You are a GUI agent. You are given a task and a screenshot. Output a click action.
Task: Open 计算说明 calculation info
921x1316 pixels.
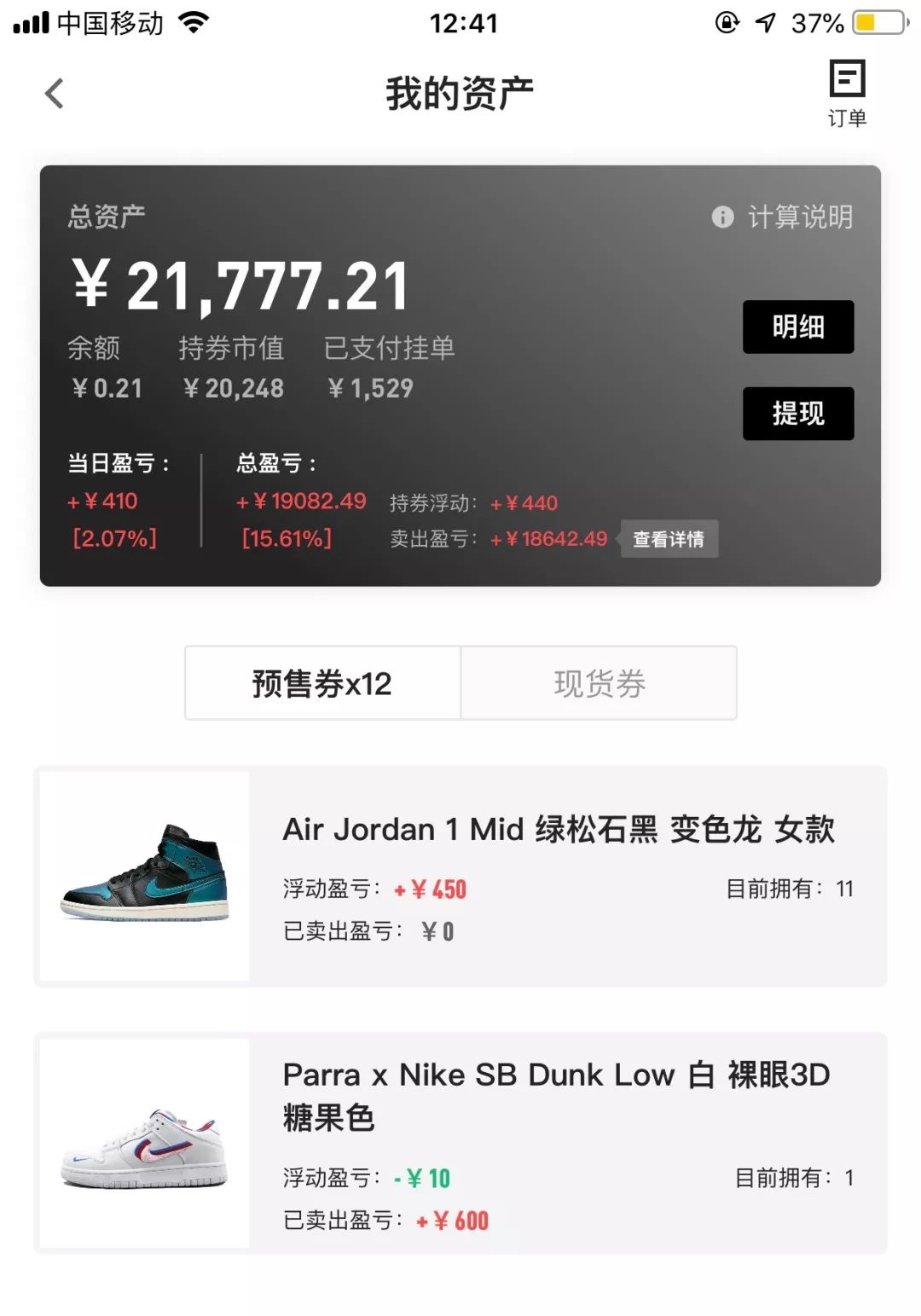click(x=783, y=217)
